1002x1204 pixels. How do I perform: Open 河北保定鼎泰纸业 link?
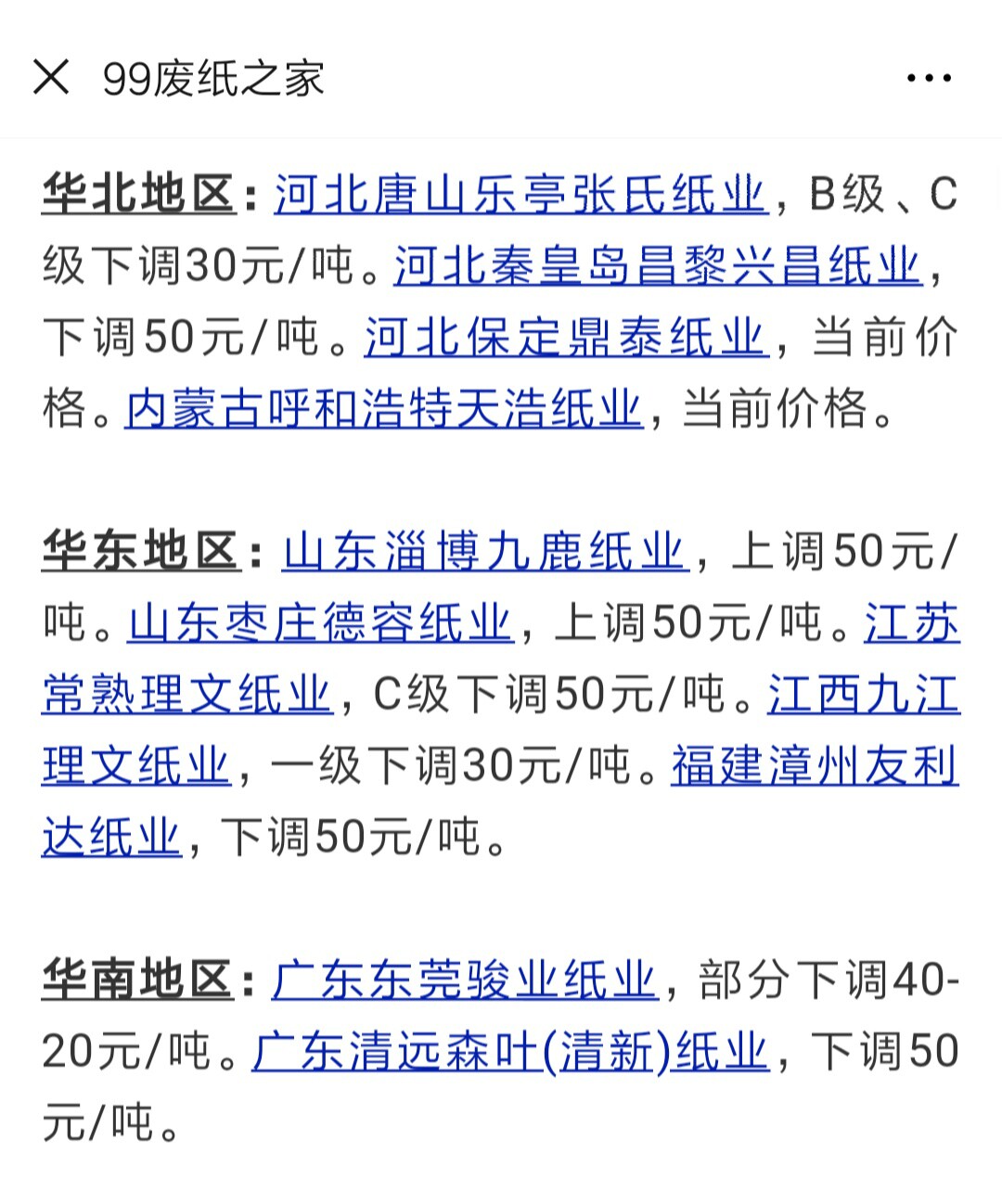(x=566, y=338)
